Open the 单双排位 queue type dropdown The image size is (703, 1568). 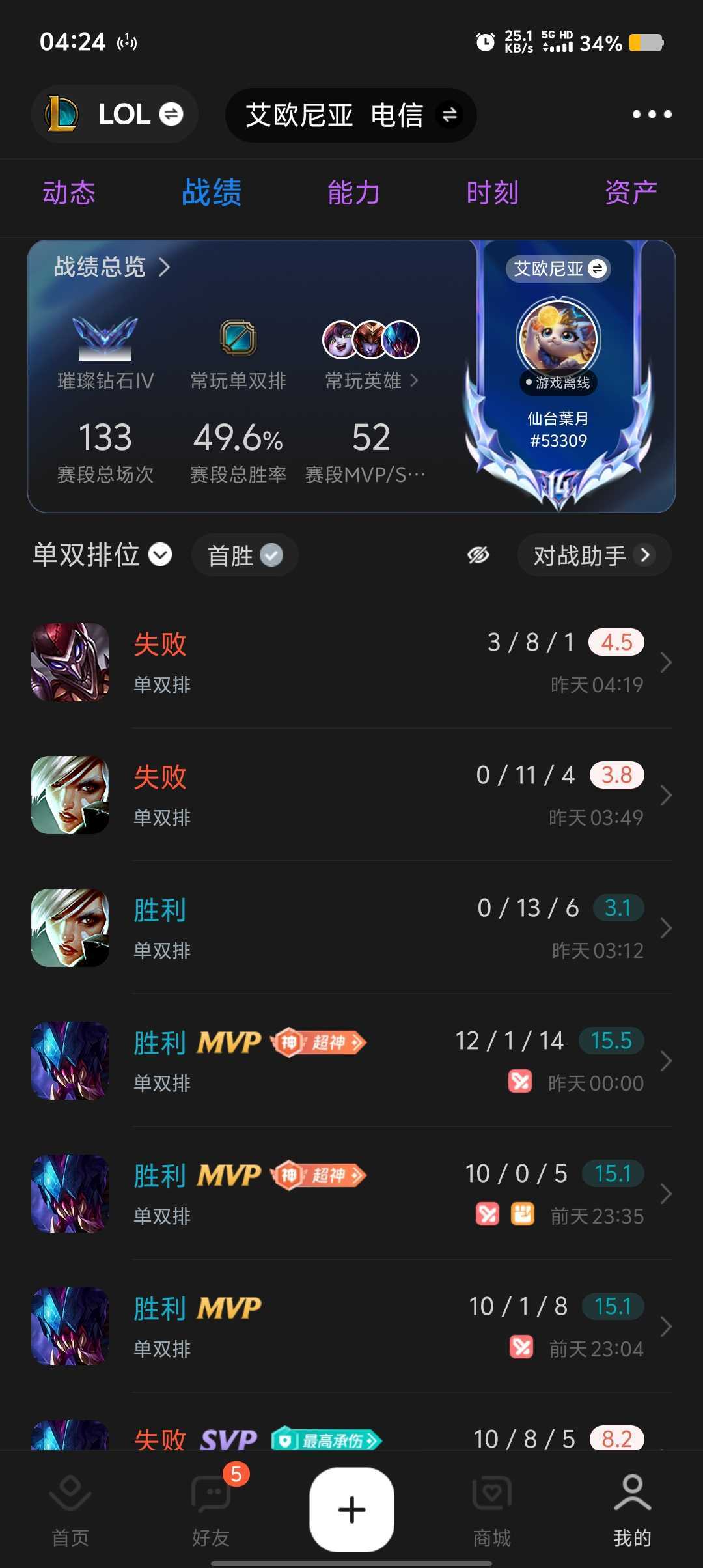click(x=101, y=555)
